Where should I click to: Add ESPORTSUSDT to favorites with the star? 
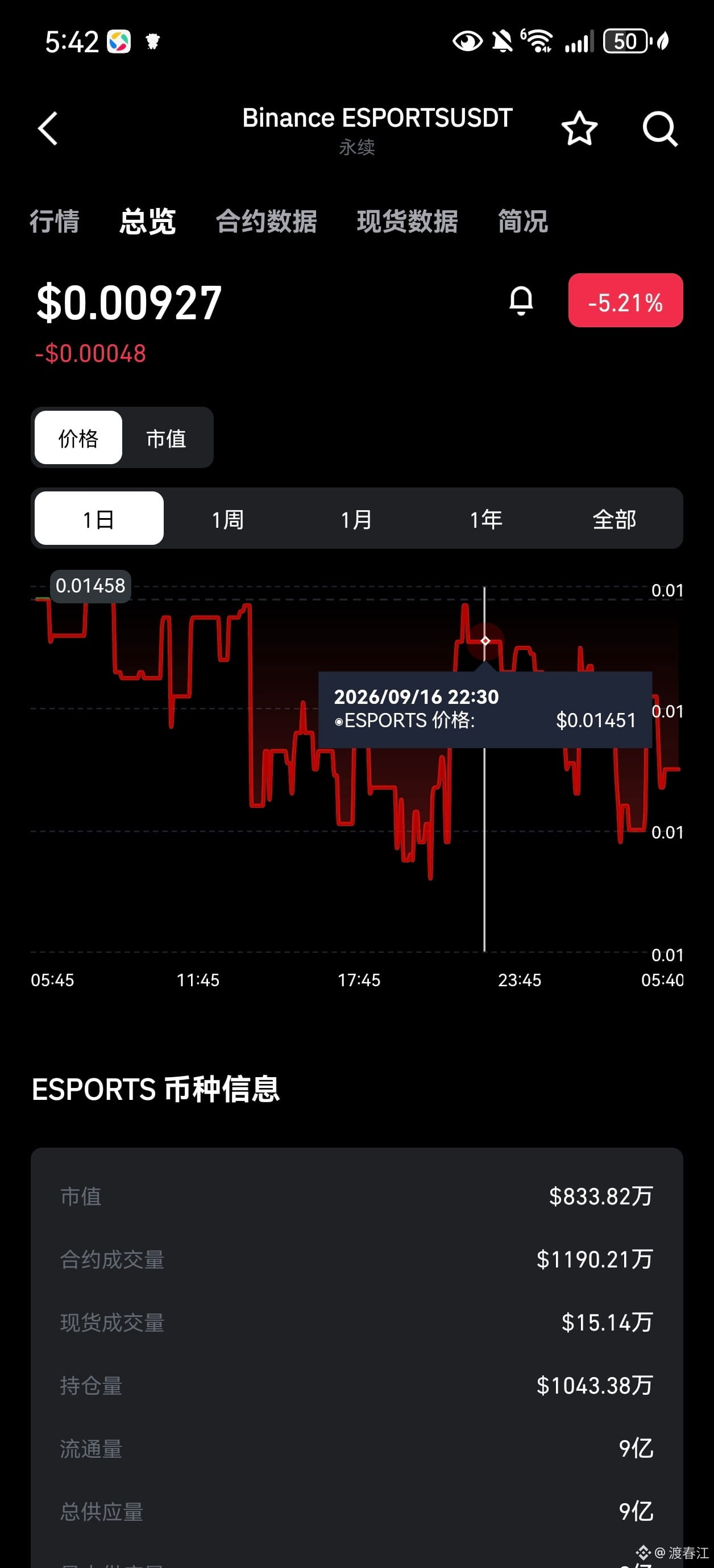pos(579,128)
